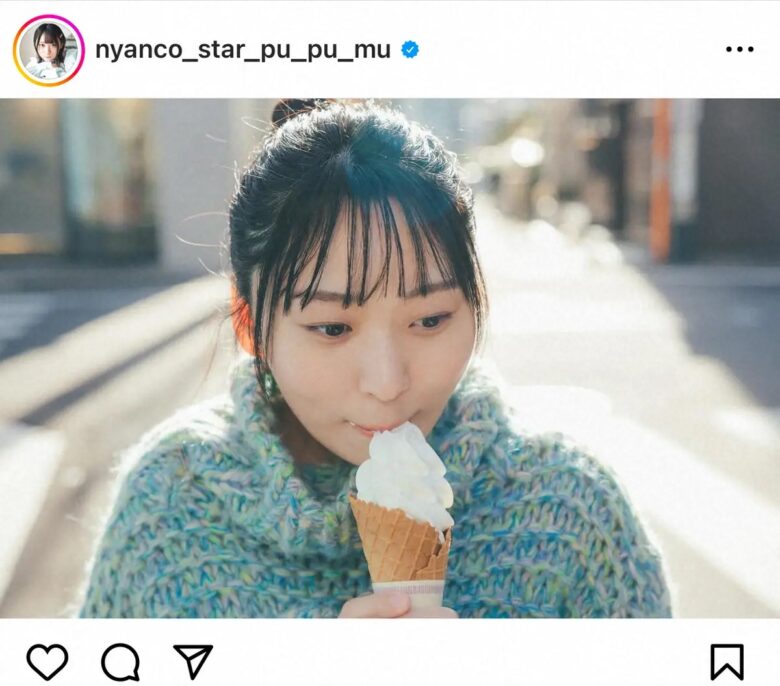
Task: Open the nyanco_star_pu_pu_mu profile link
Action: pyautogui.click(x=242, y=50)
